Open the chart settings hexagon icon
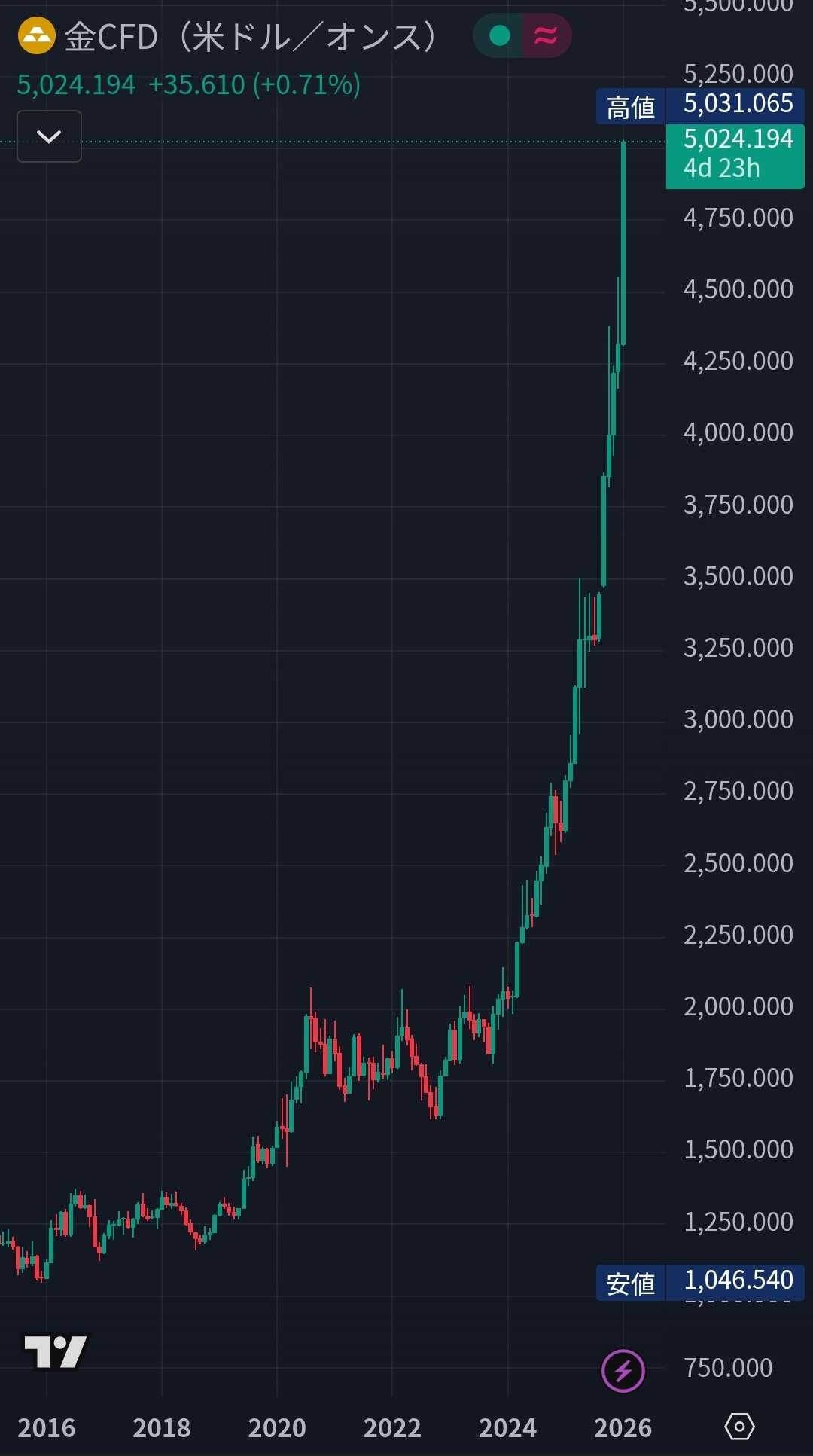The width and height of the screenshot is (813, 1456). 739,1427
